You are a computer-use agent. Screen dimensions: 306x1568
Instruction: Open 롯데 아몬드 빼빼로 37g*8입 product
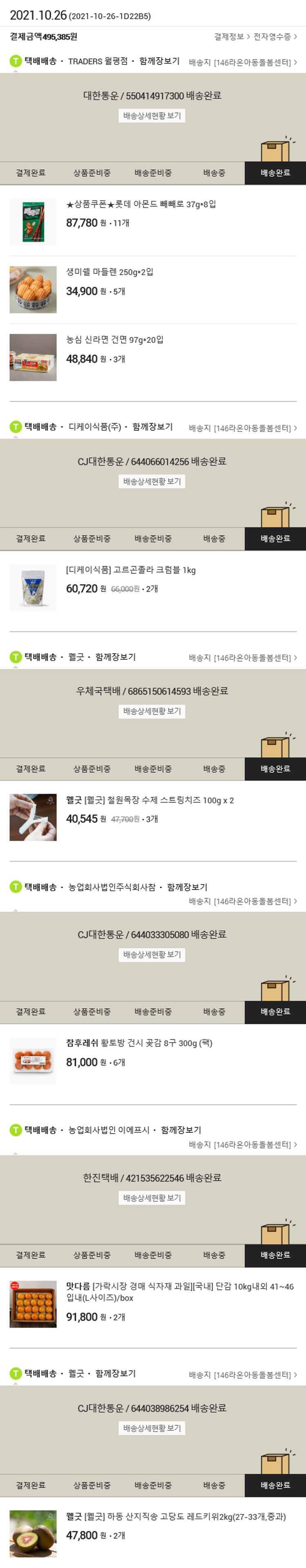tap(140, 204)
